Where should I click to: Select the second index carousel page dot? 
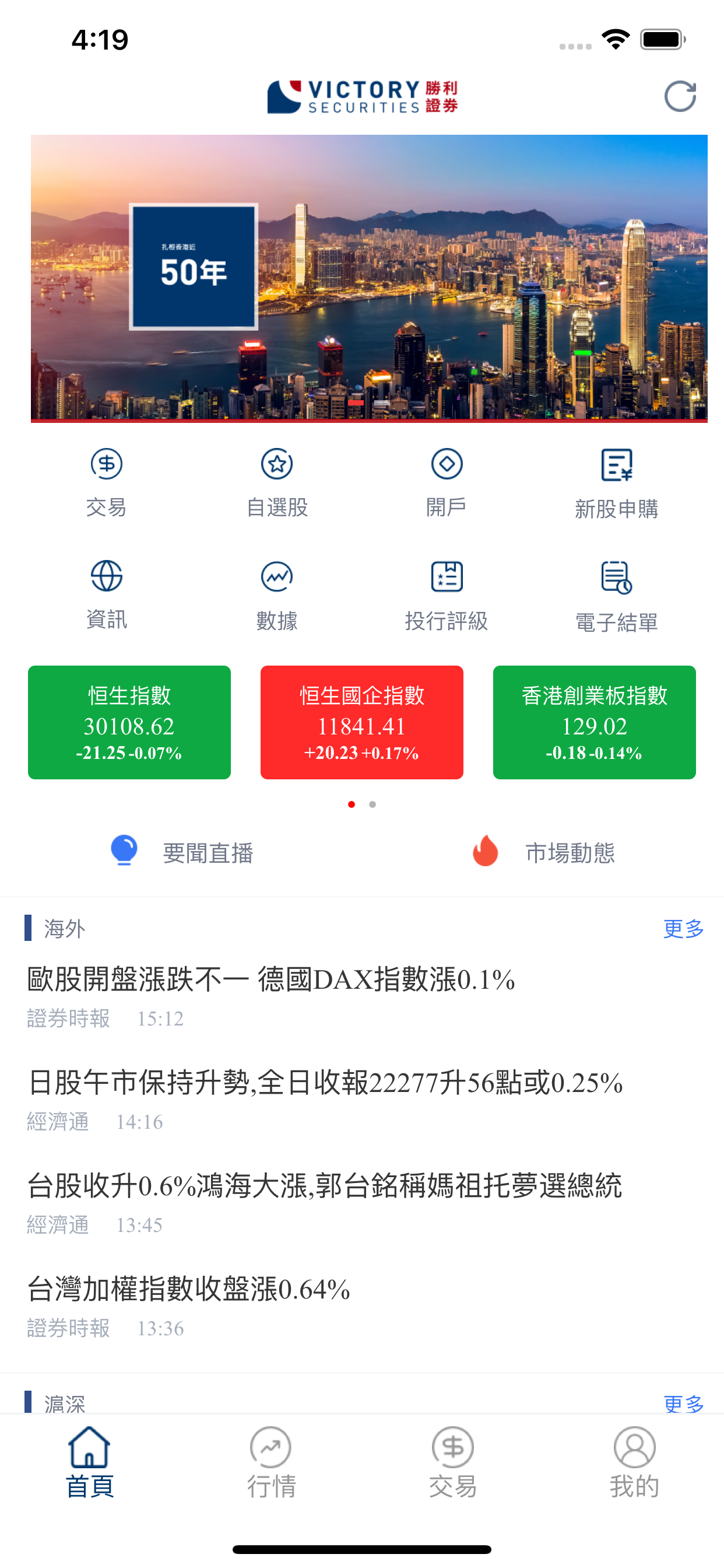(372, 803)
